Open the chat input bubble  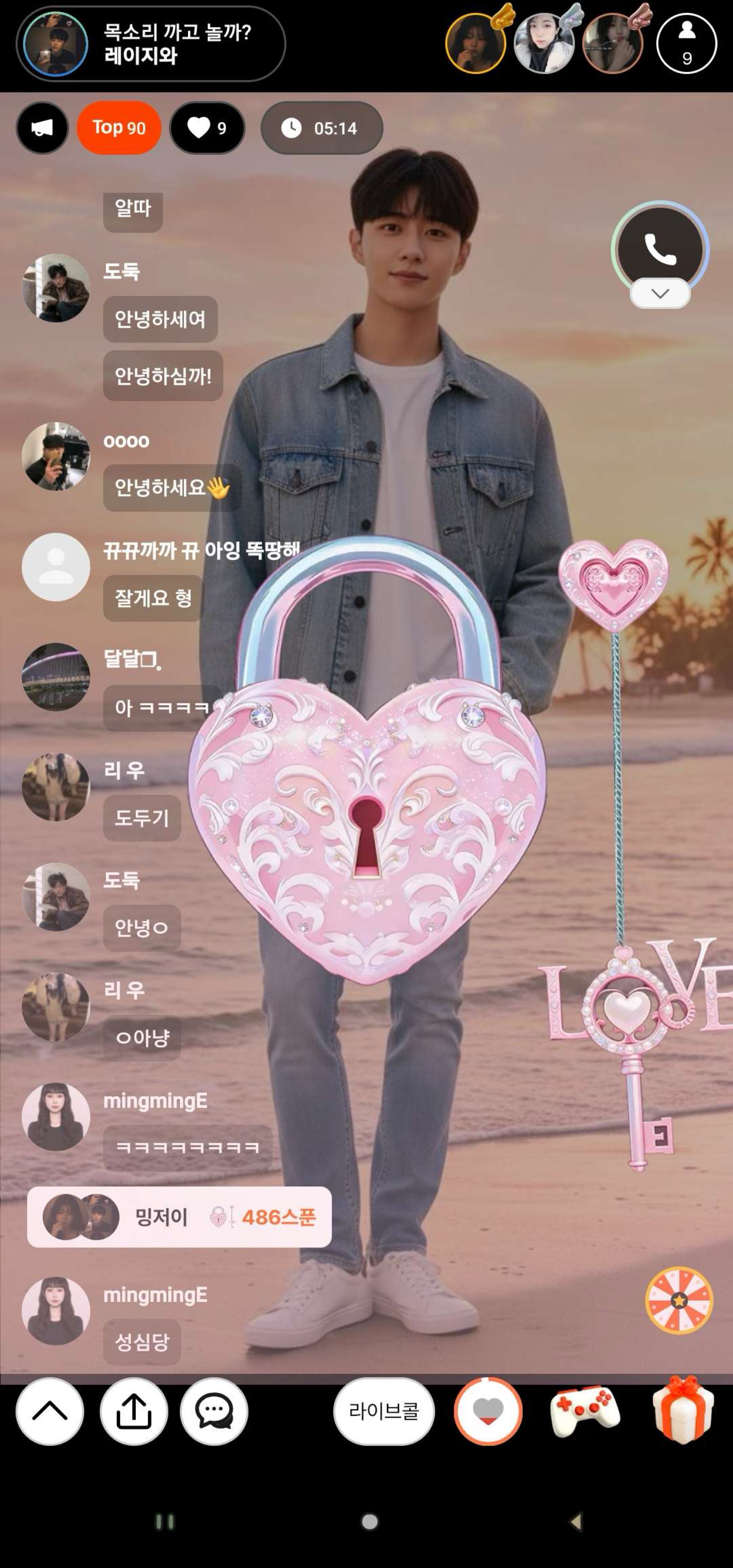pyautogui.click(x=214, y=1411)
